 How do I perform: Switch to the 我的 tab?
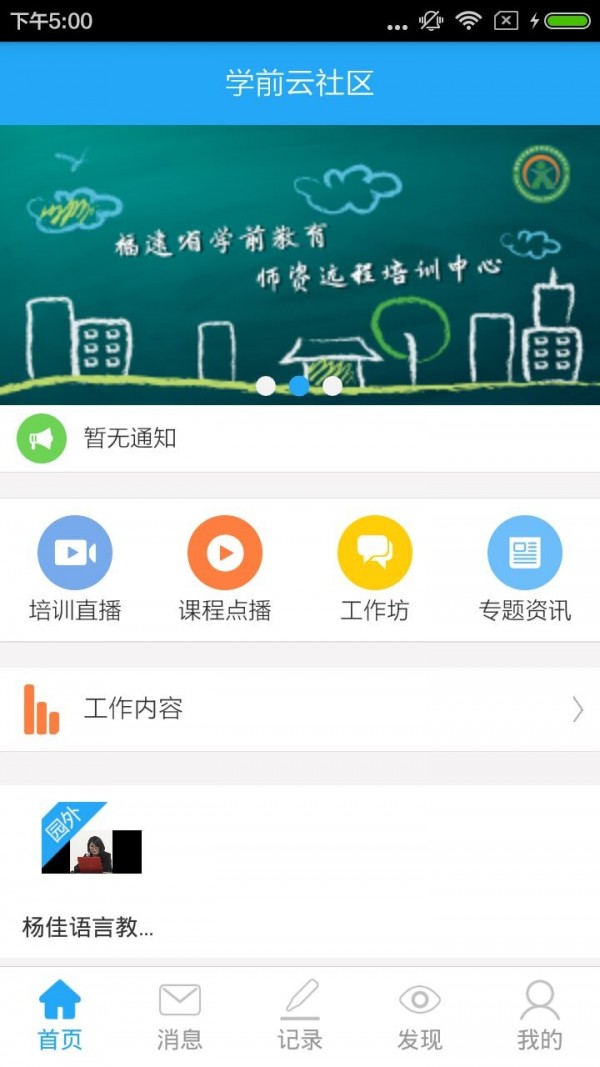click(540, 1015)
